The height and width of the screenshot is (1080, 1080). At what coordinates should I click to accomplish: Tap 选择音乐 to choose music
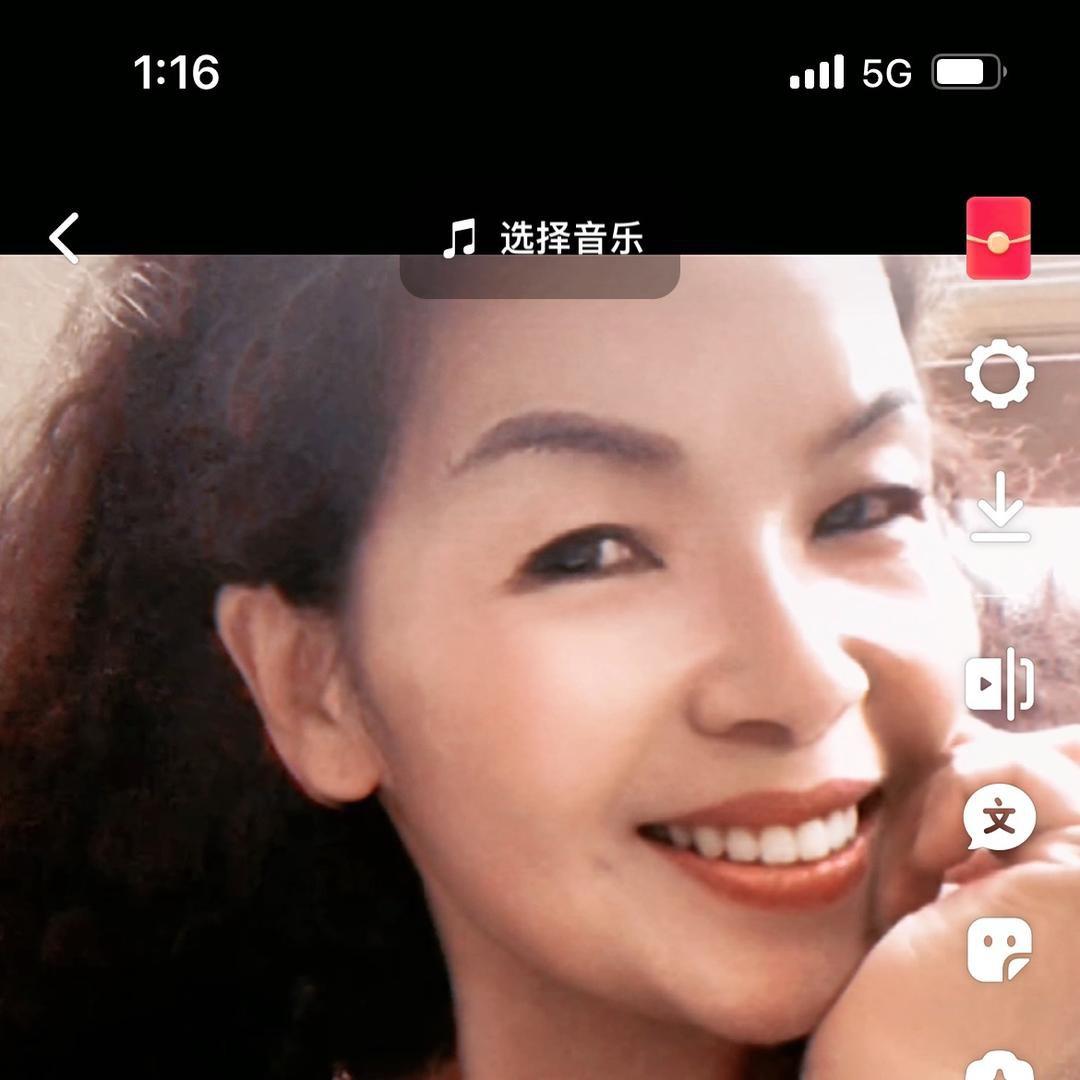(543, 240)
